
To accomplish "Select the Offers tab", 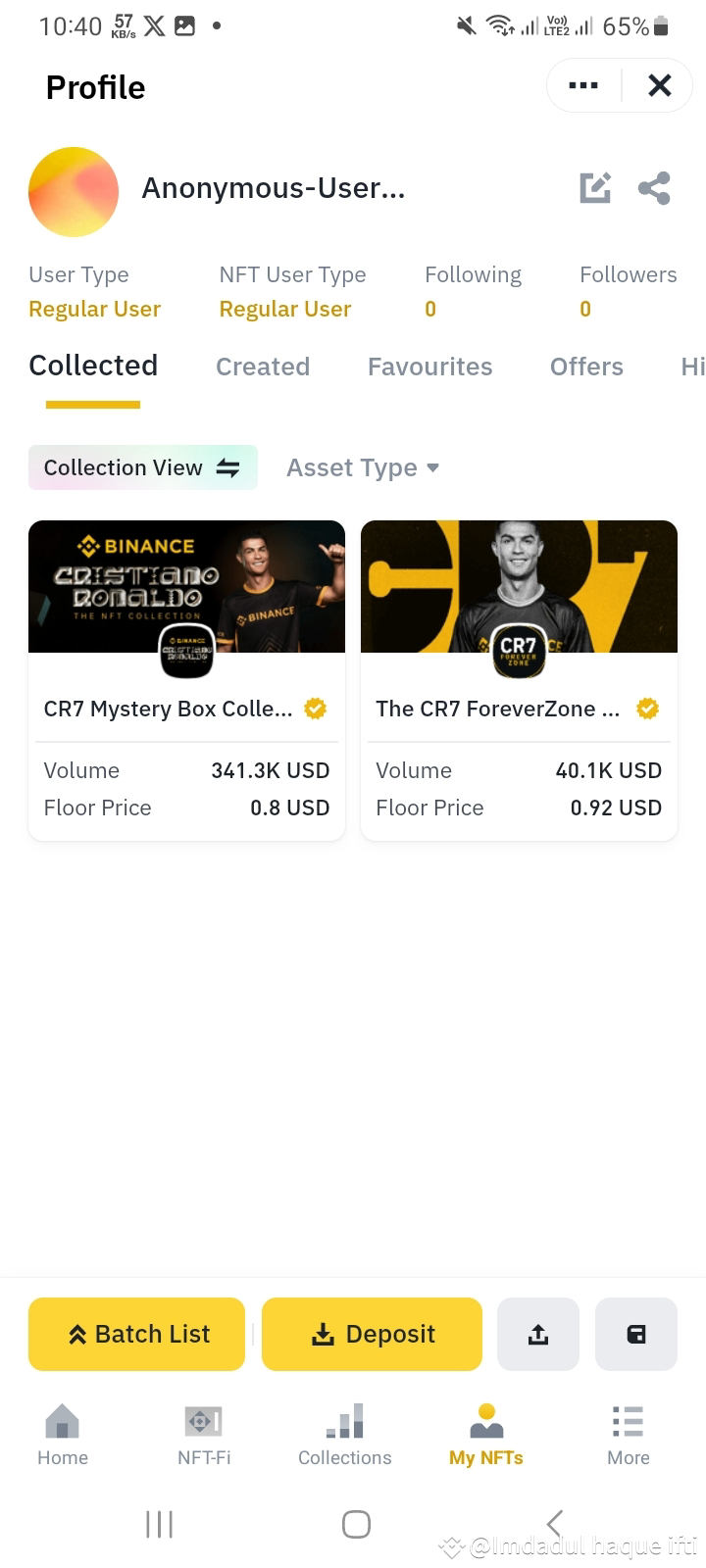I will (585, 367).
